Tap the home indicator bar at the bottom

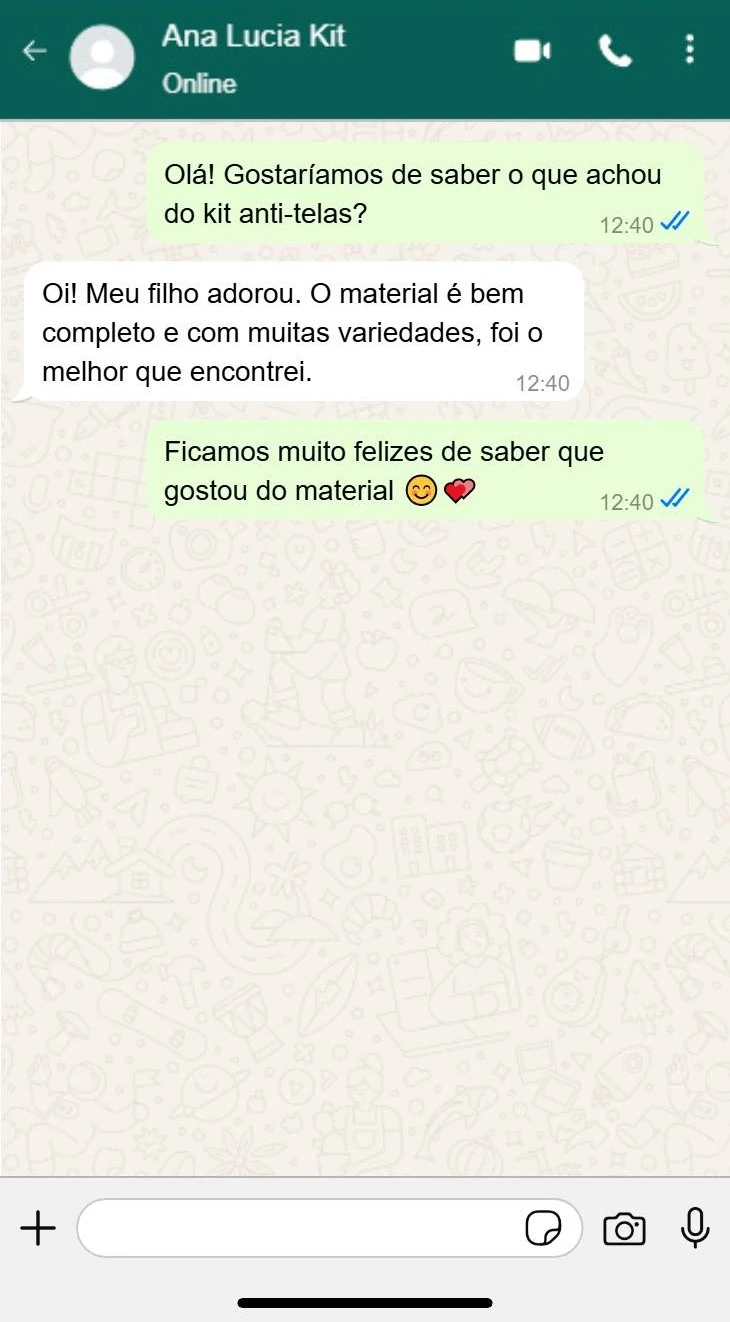tap(365, 1302)
